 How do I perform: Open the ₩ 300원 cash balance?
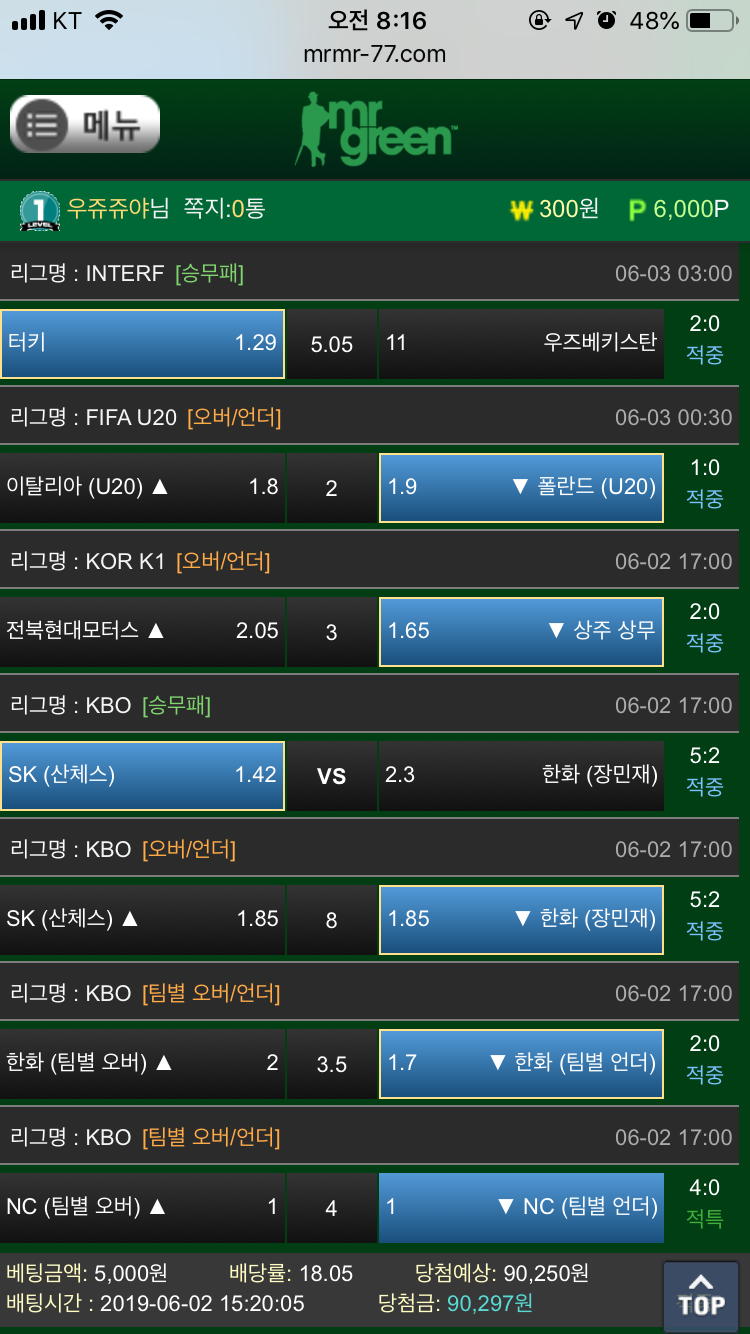[x=554, y=209]
